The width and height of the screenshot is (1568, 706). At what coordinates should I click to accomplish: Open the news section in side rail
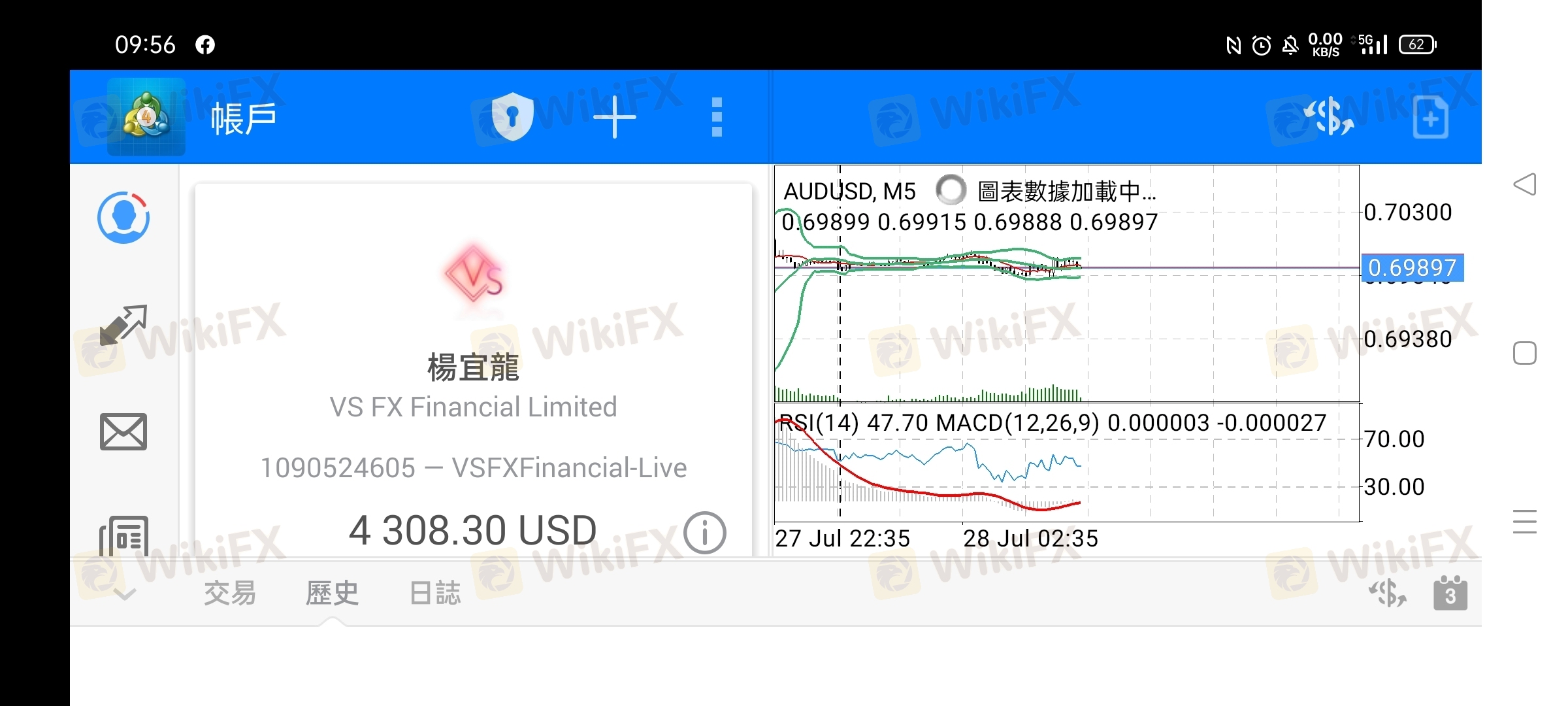click(x=123, y=537)
